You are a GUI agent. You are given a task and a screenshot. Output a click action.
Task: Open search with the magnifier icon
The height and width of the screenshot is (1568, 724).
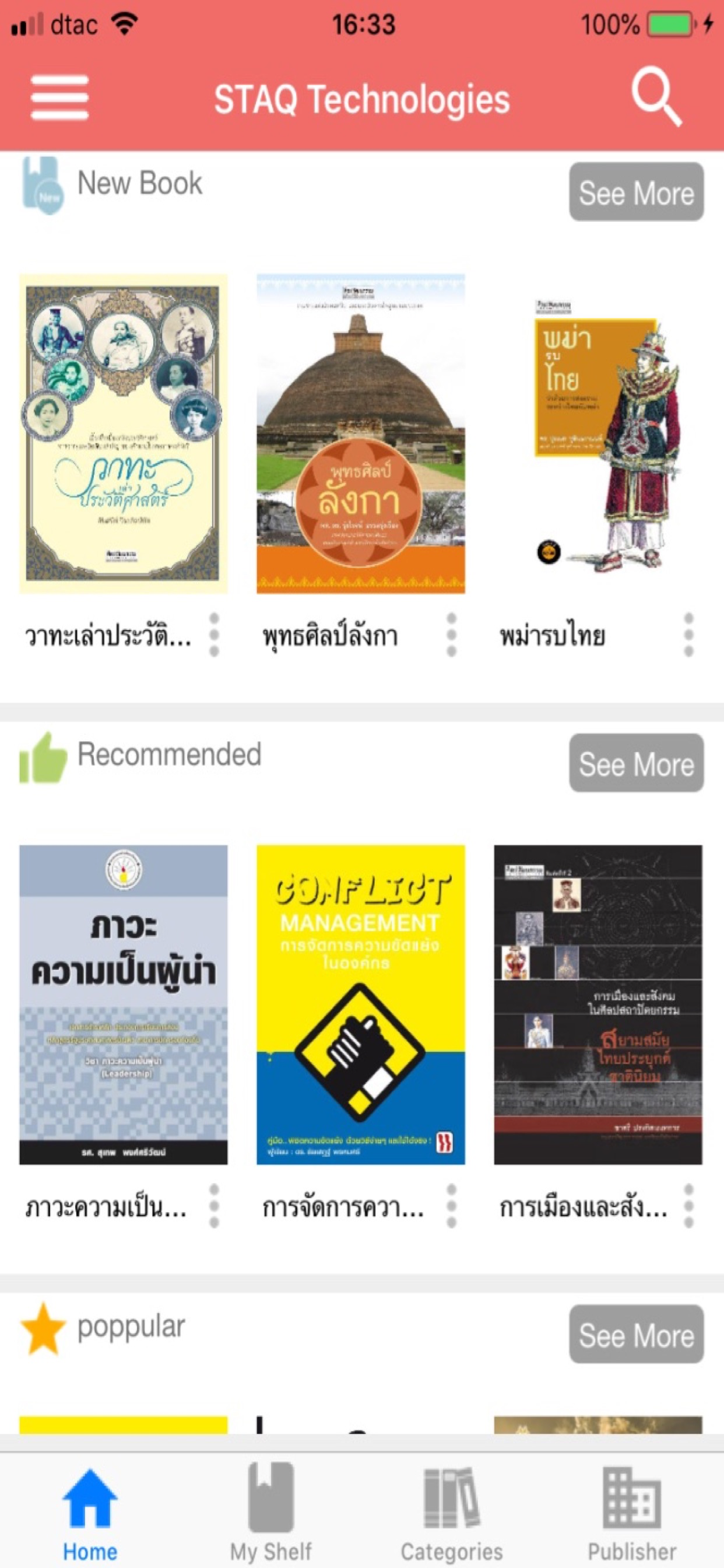click(x=656, y=97)
